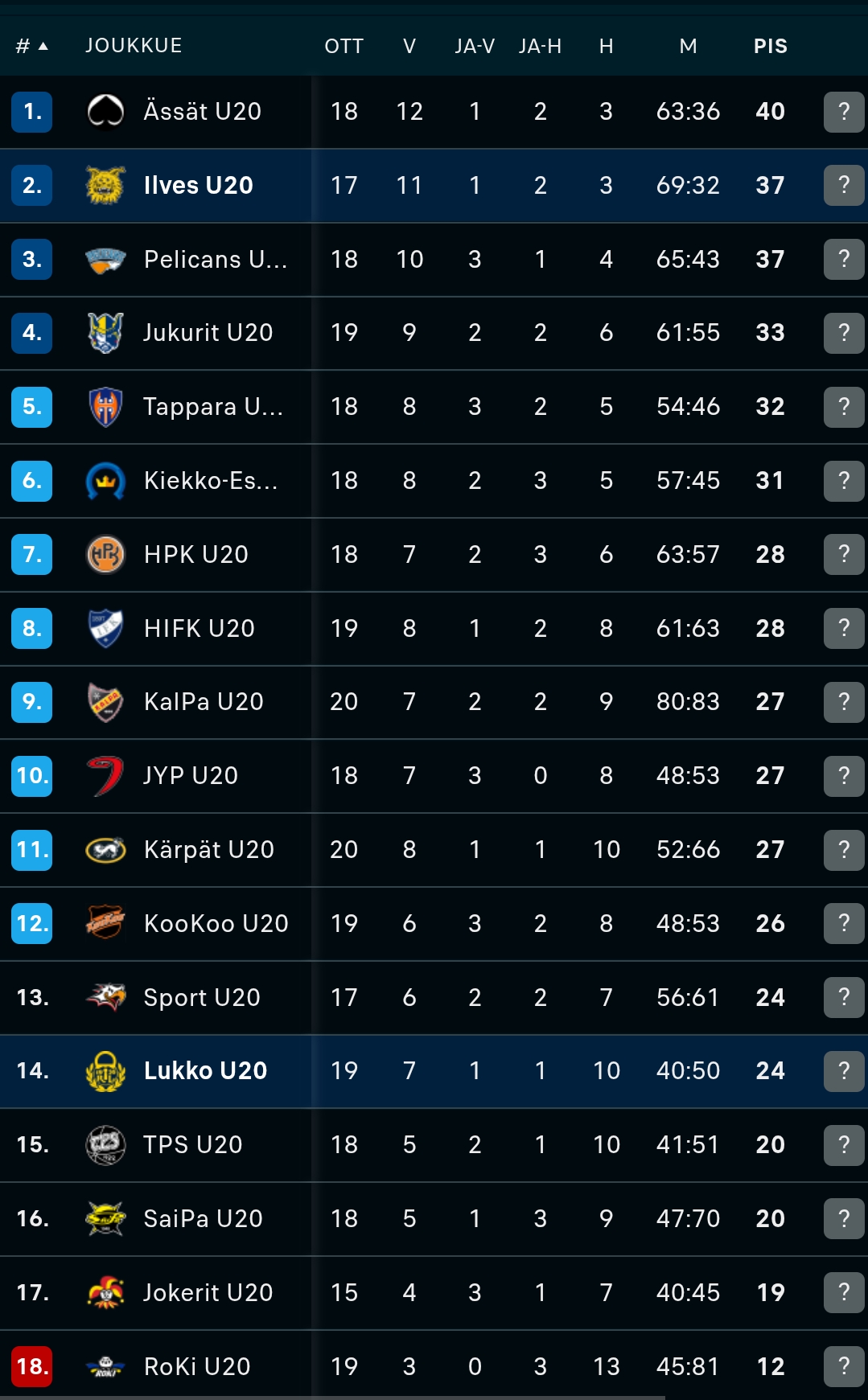Sort table by PIS points column
Image resolution: width=868 pixels, height=1400 pixels.
[770, 46]
